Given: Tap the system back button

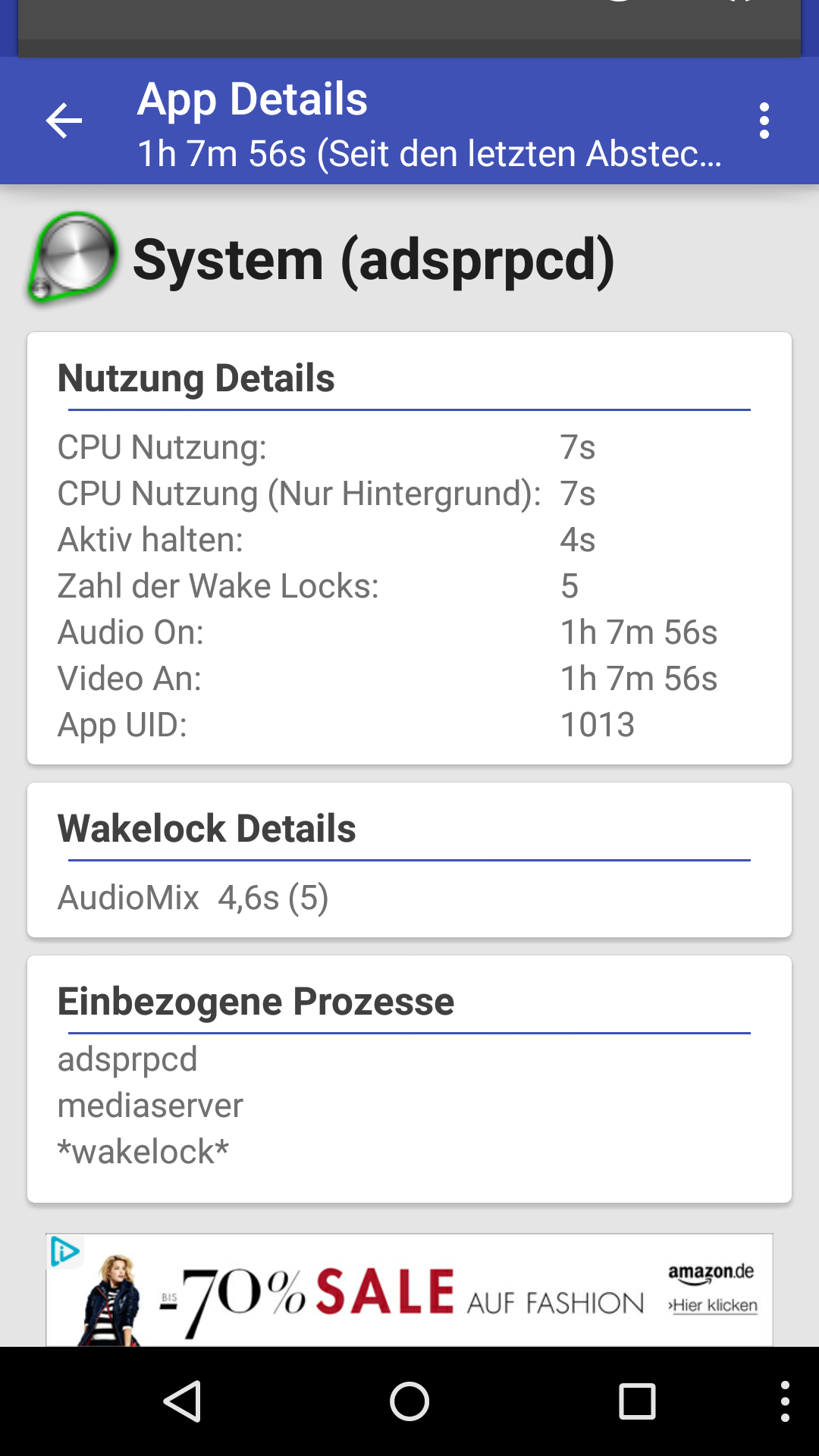Looking at the screenshot, I should tap(183, 1401).
